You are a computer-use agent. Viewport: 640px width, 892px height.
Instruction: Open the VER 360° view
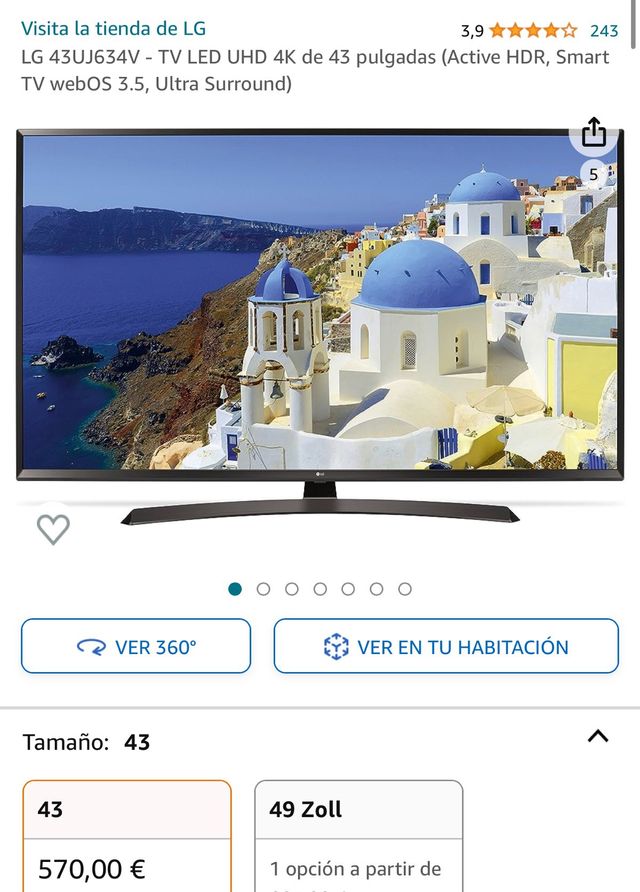tap(136, 647)
